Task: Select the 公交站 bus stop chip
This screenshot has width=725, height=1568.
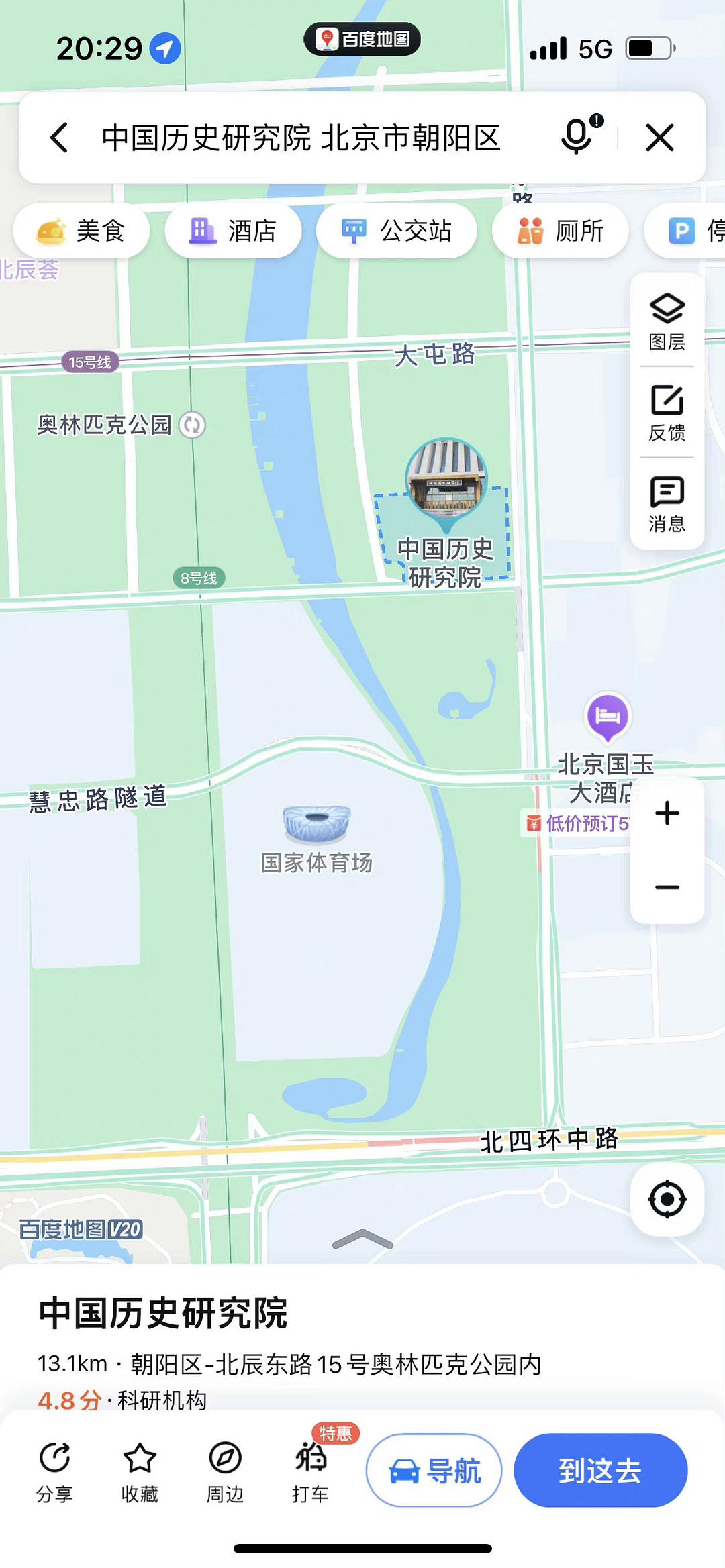Action: click(x=397, y=231)
